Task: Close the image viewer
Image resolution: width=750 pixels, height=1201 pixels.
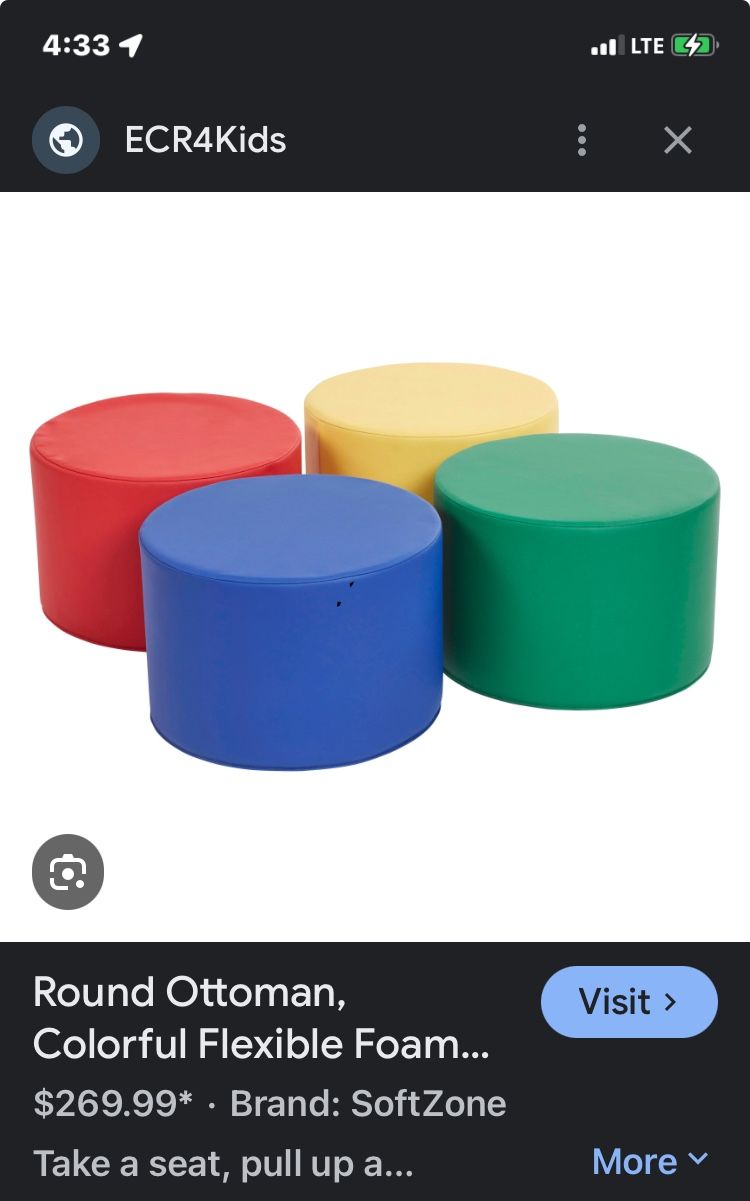Action: (677, 140)
